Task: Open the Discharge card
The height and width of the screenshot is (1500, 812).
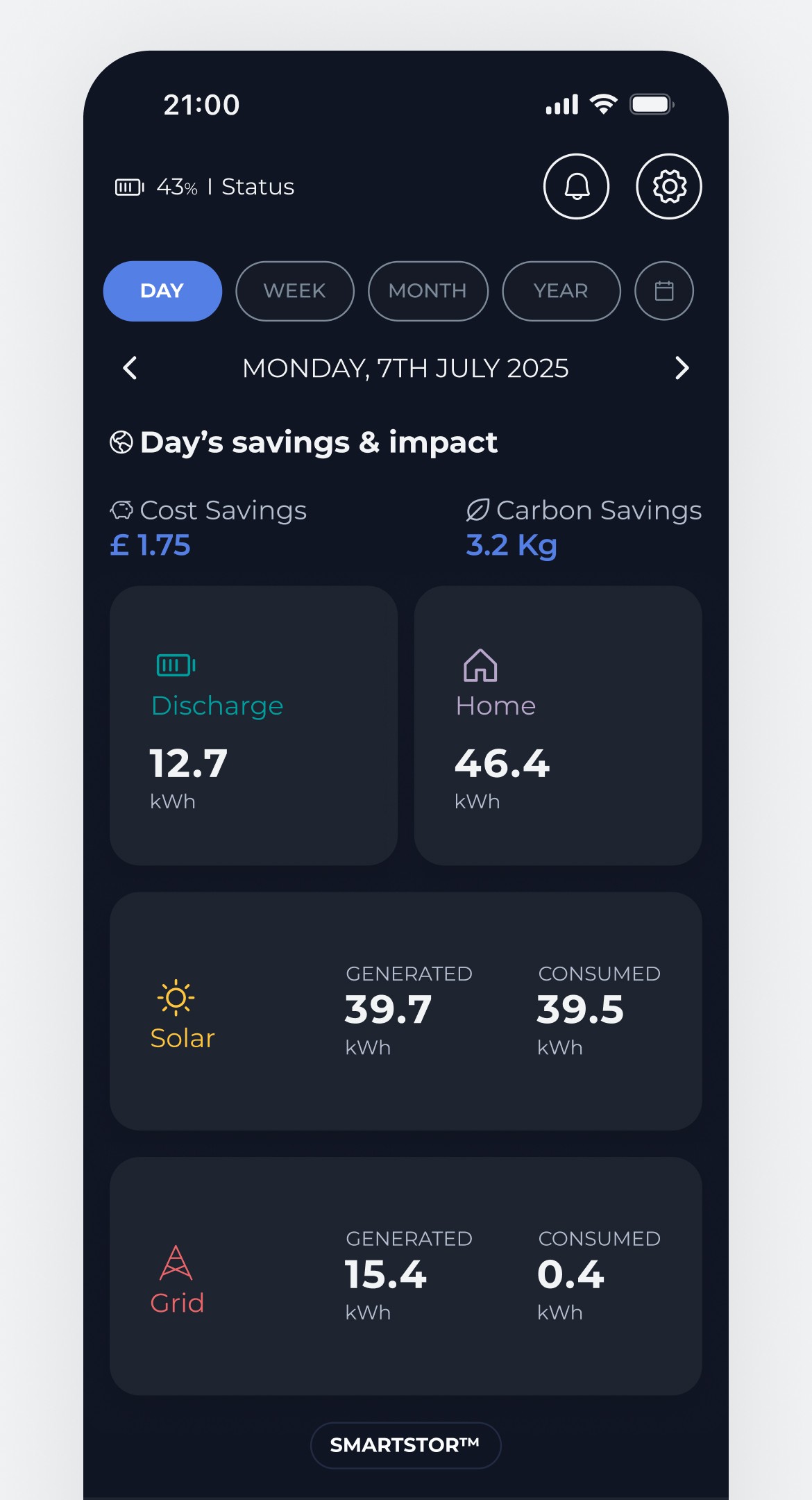Action: pyautogui.click(x=253, y=726)
